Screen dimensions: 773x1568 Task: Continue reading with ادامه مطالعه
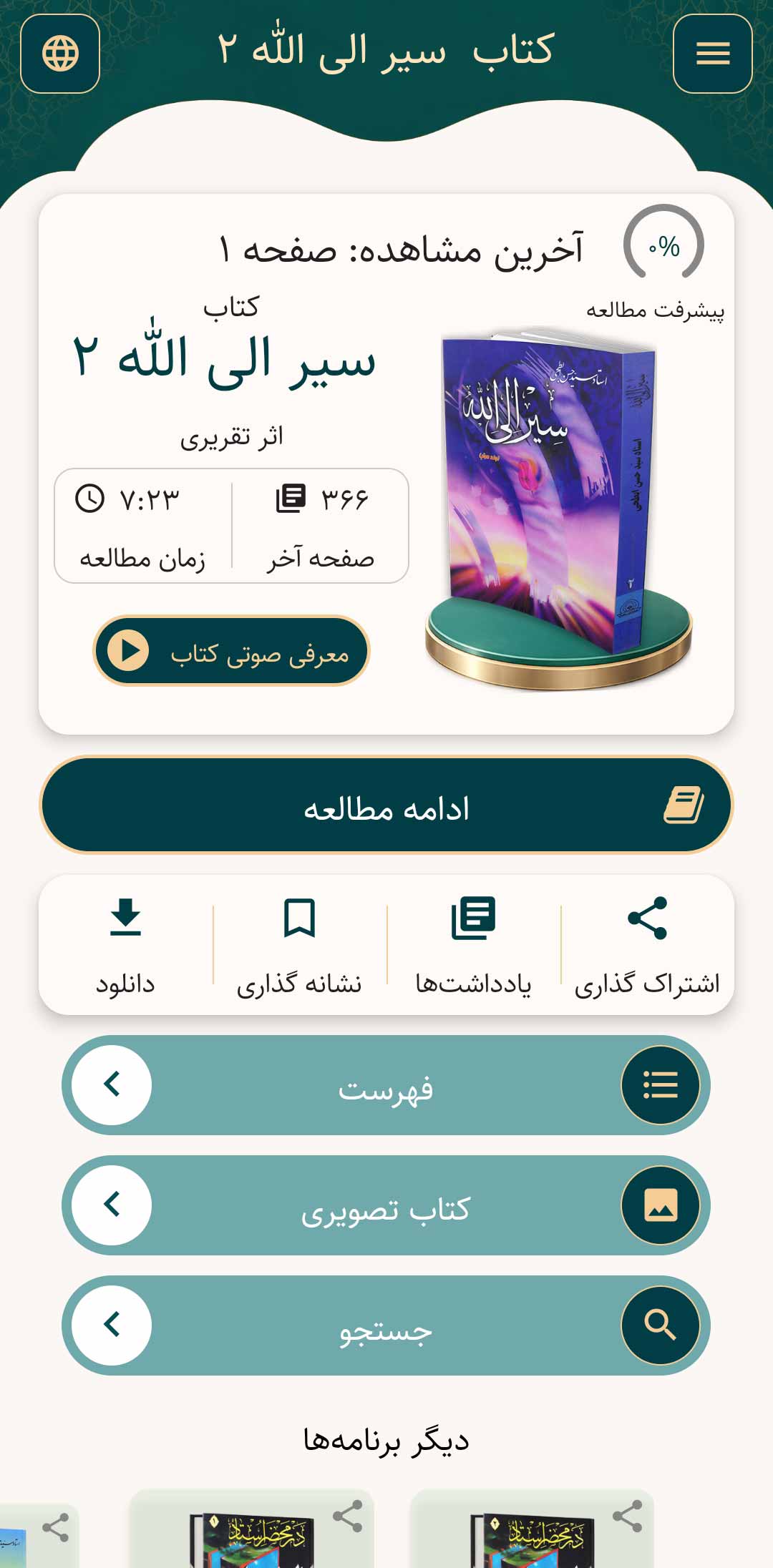click(386, 805)
